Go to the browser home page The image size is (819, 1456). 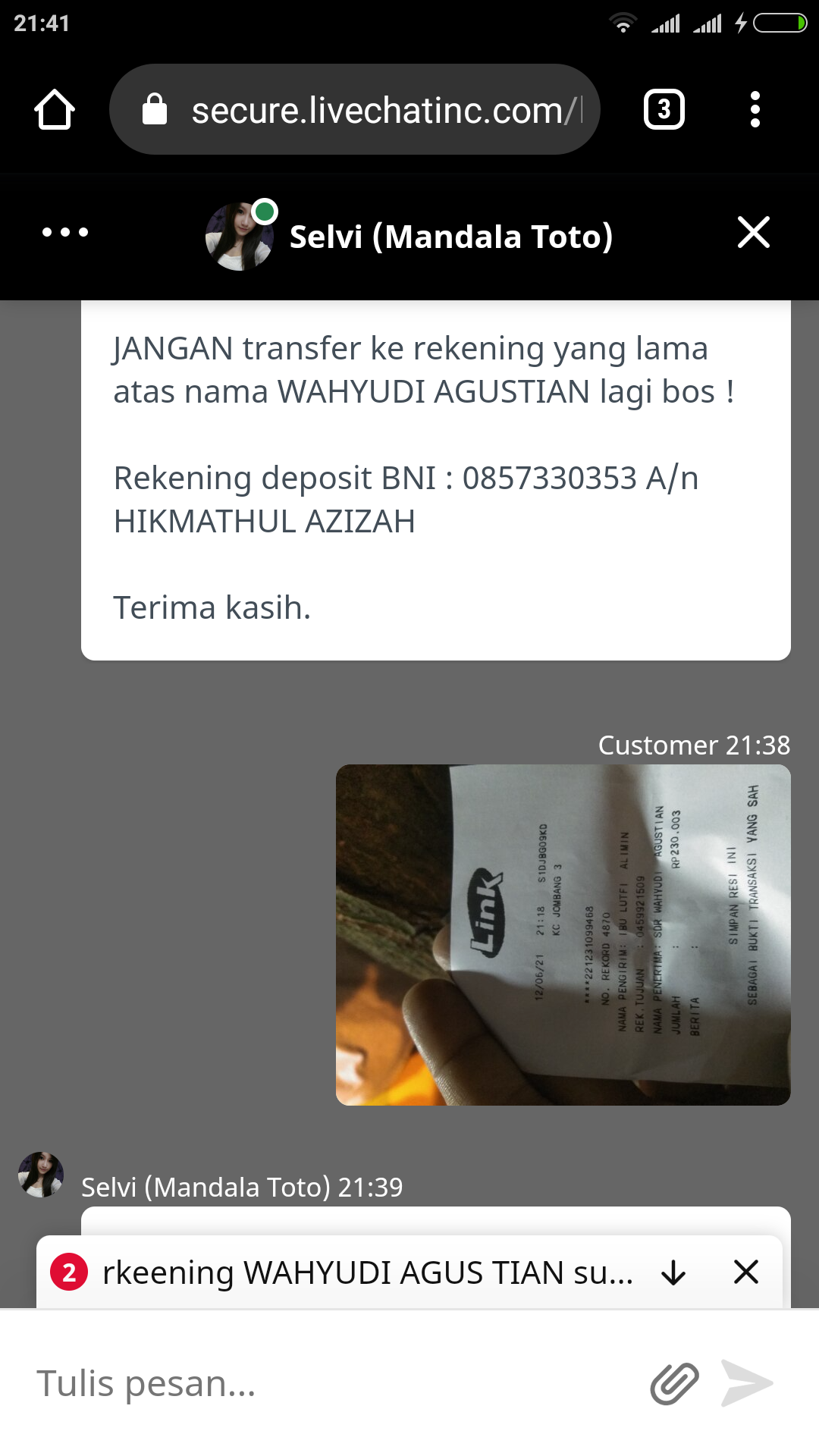(55, 110)
